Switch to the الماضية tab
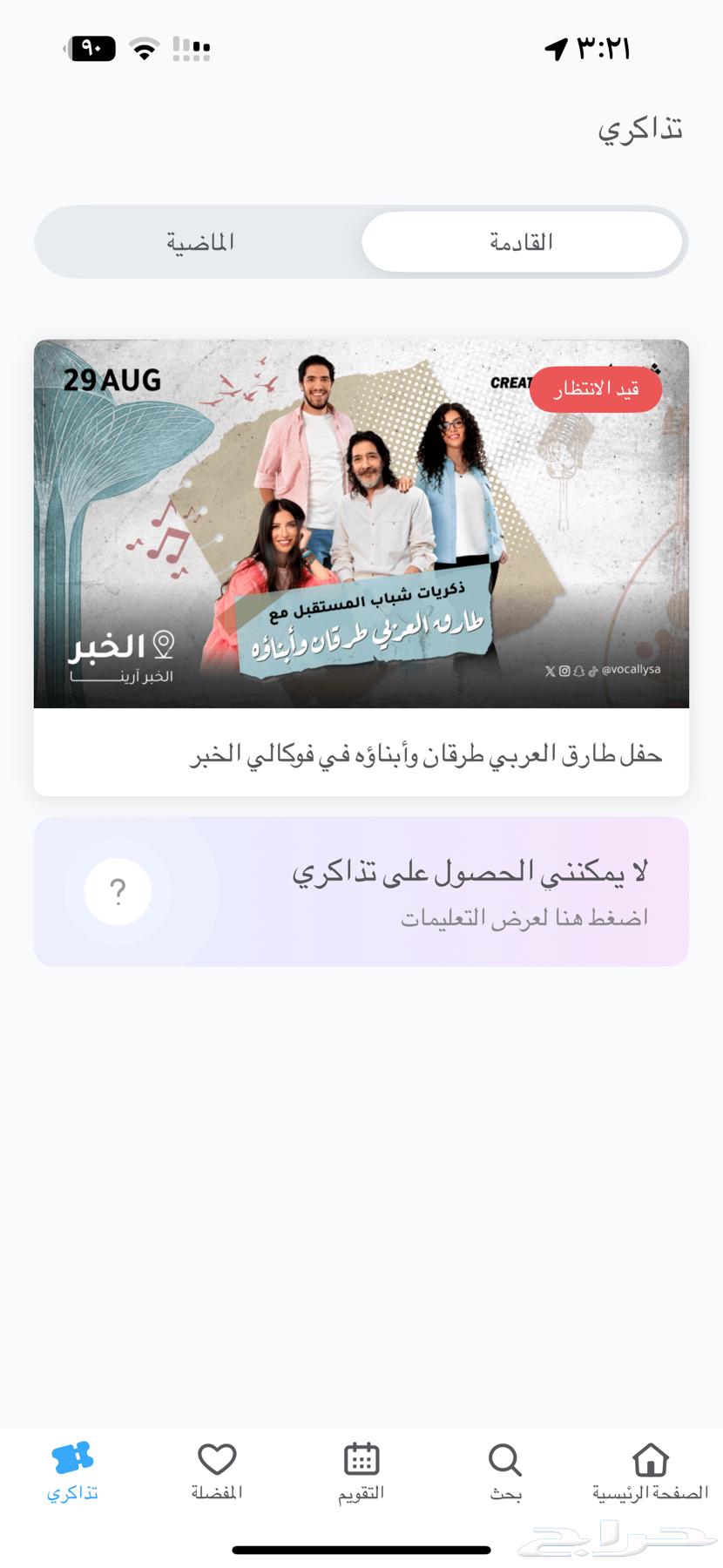 (x=200, y=242)
